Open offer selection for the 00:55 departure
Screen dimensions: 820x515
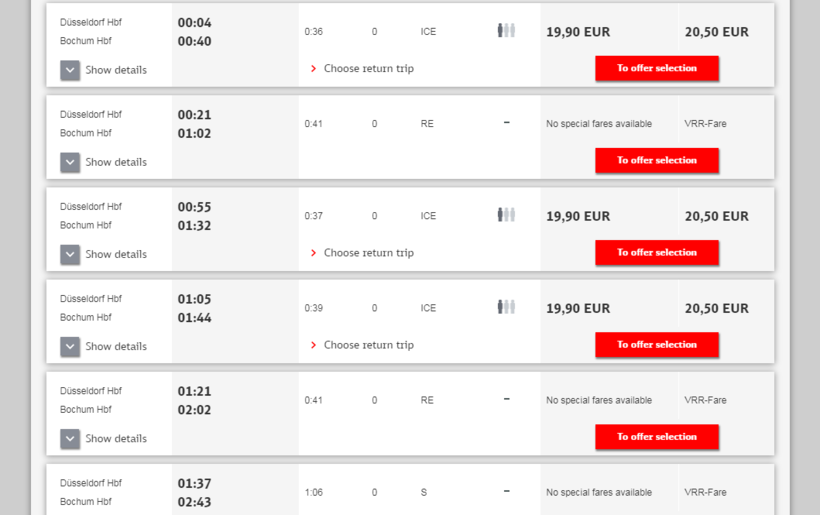pos(656,253)
